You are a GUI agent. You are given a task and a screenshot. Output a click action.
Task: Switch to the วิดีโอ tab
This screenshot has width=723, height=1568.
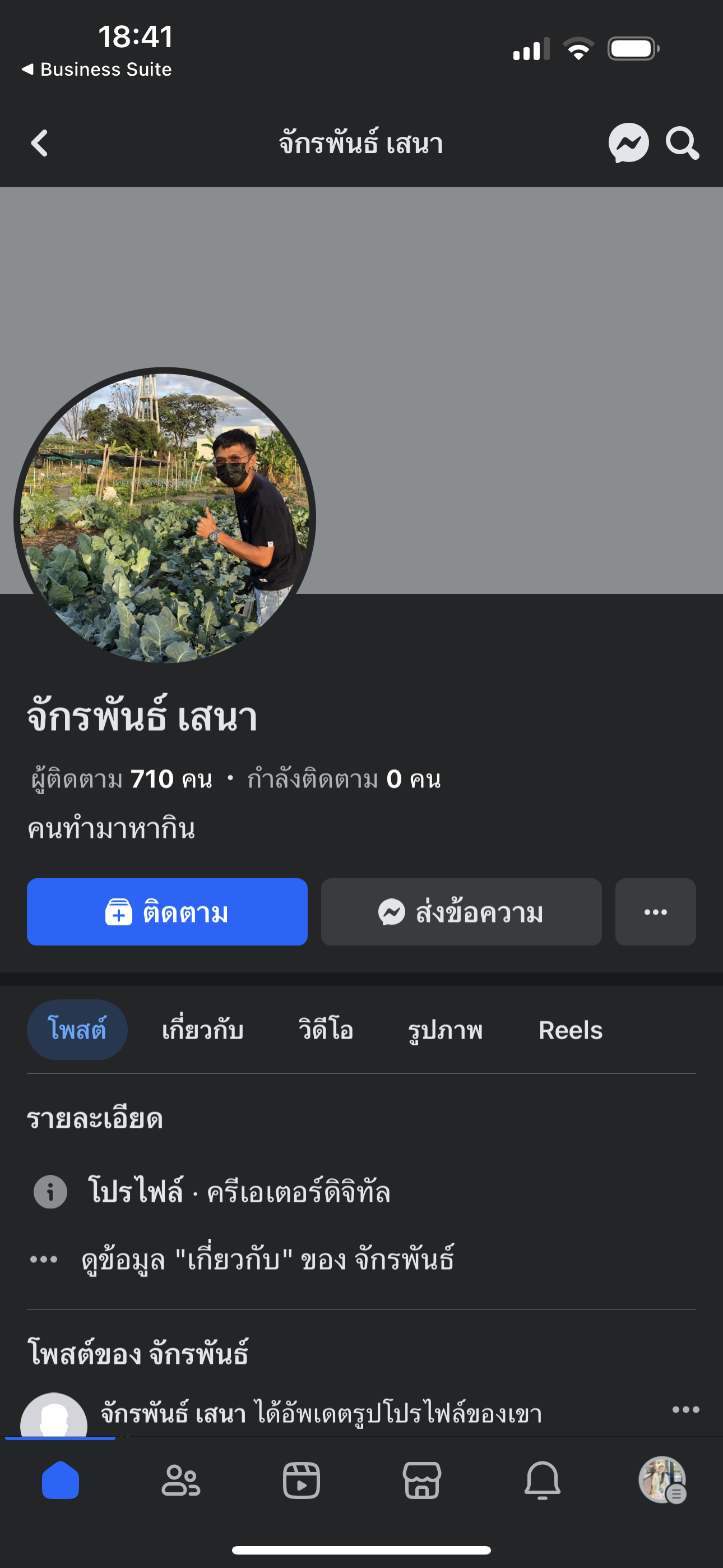(326, 1030)
